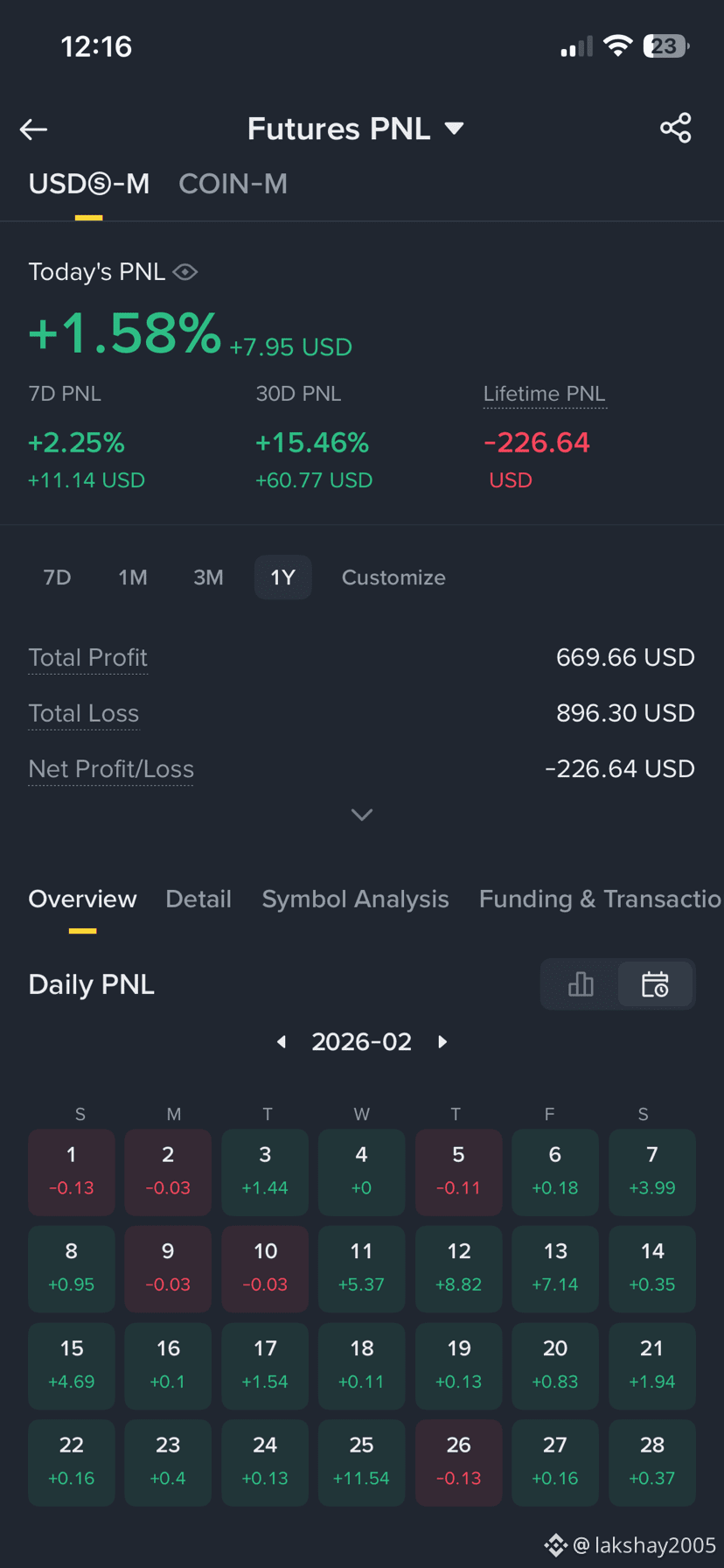
Task: Select the 7D time range
Action: point(57,577)
